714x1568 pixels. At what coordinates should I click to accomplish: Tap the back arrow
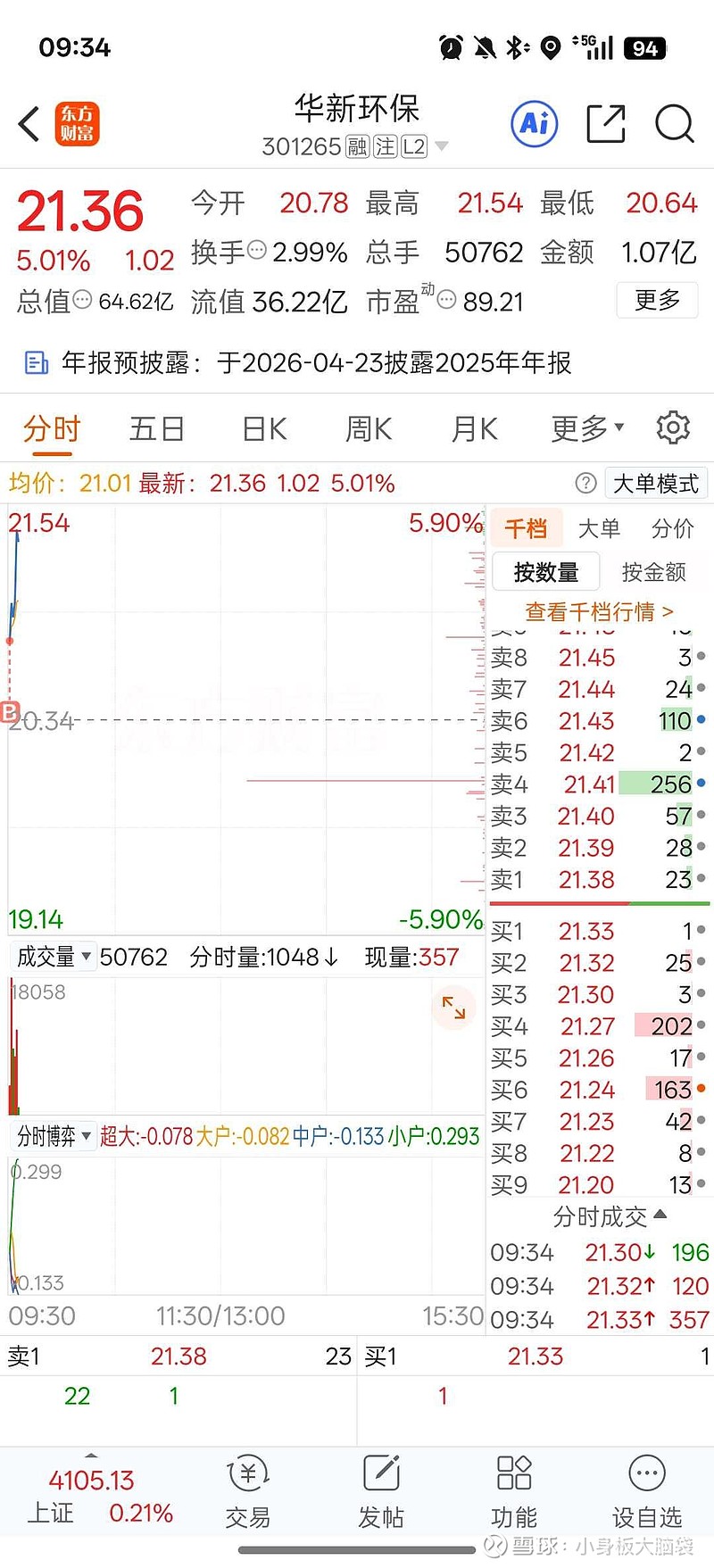click(28, 125)
